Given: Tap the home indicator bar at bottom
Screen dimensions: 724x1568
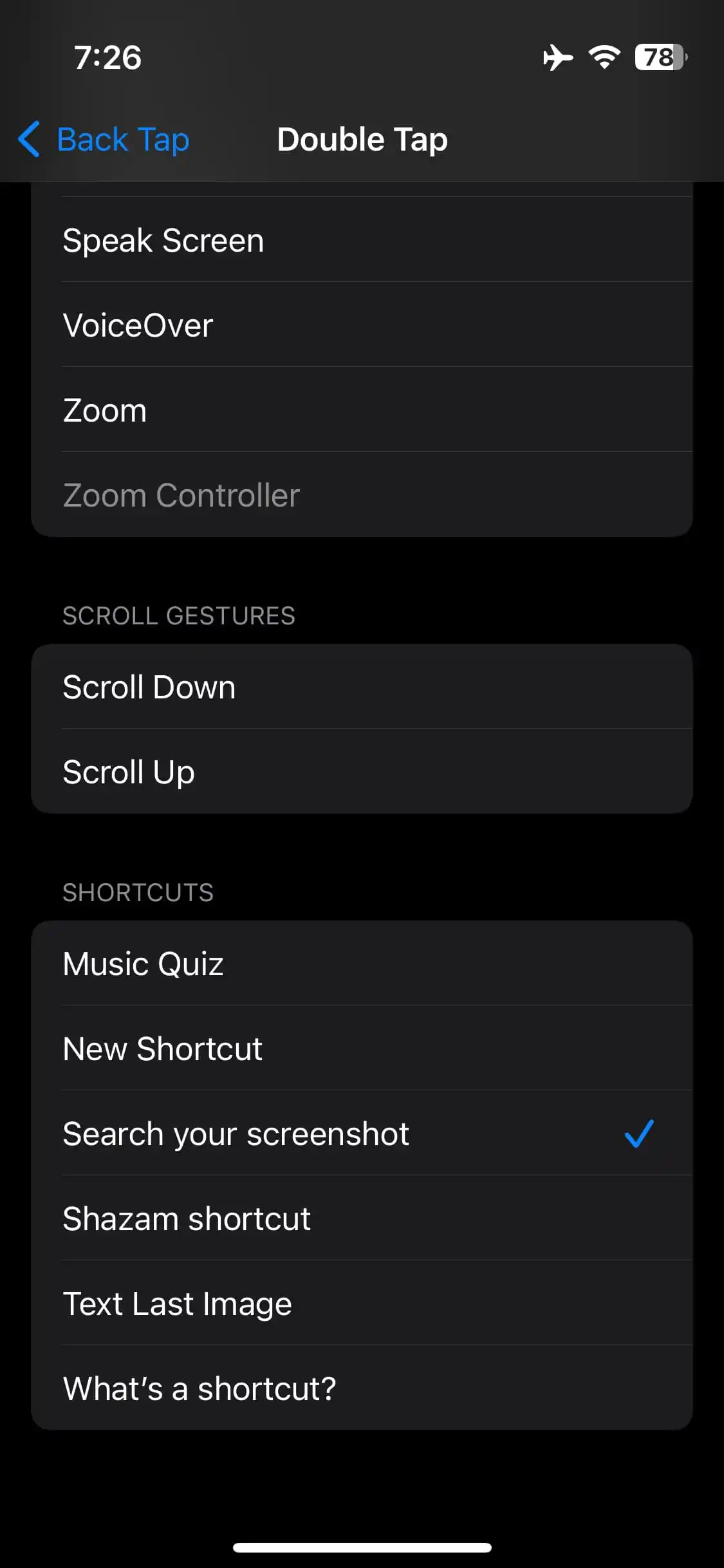Looking at the screenshot, I should tap(362, 1547).
